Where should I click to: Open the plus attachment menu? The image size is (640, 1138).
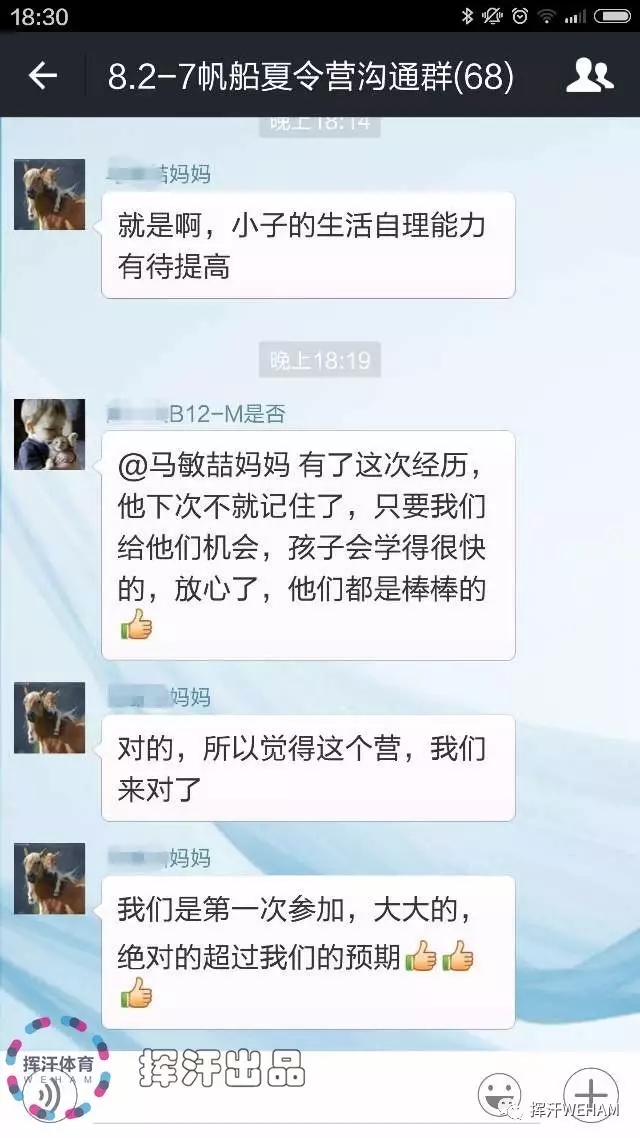(x=591, y=1091)
